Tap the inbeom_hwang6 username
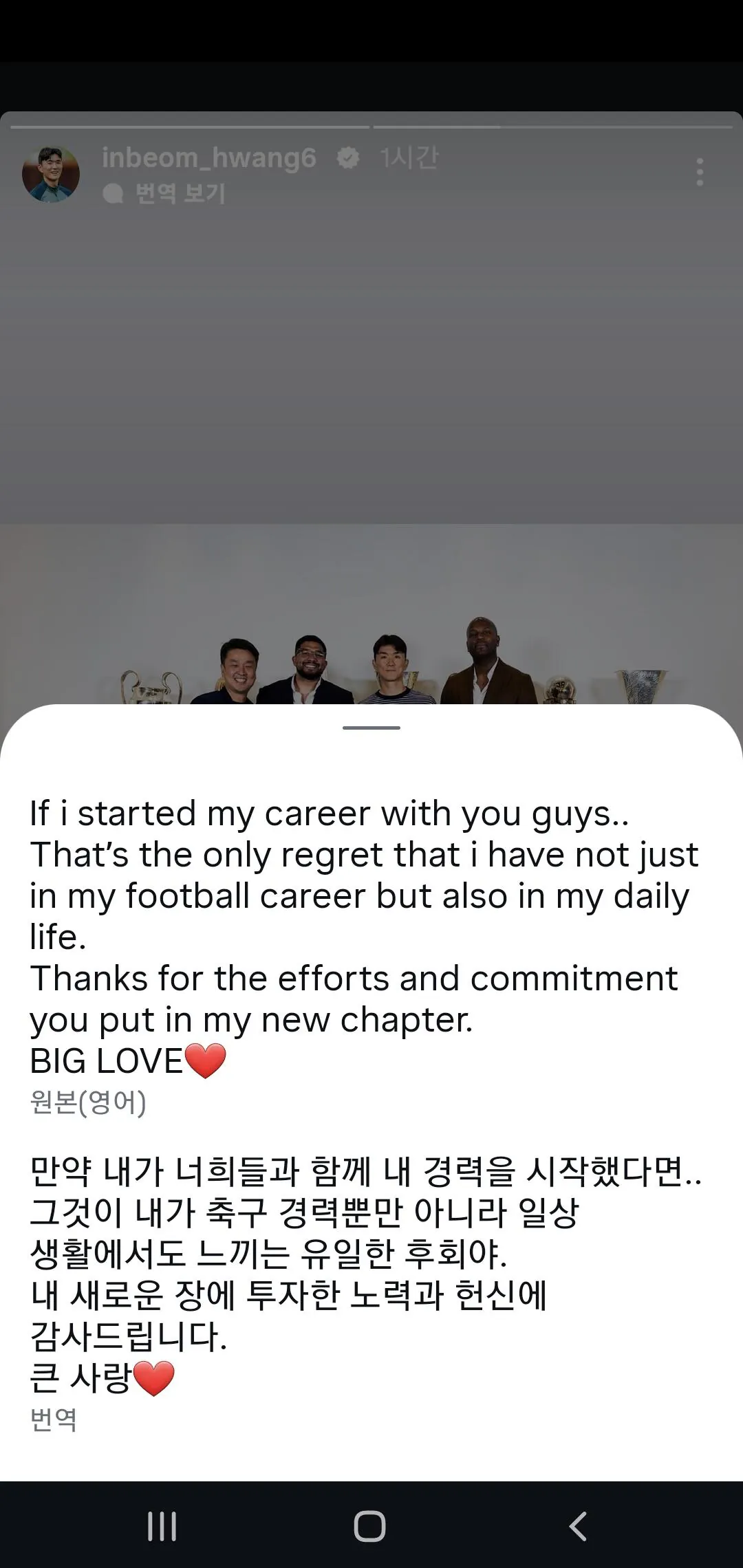Screen dimensions: 743x1568 [x=209, y=157]
